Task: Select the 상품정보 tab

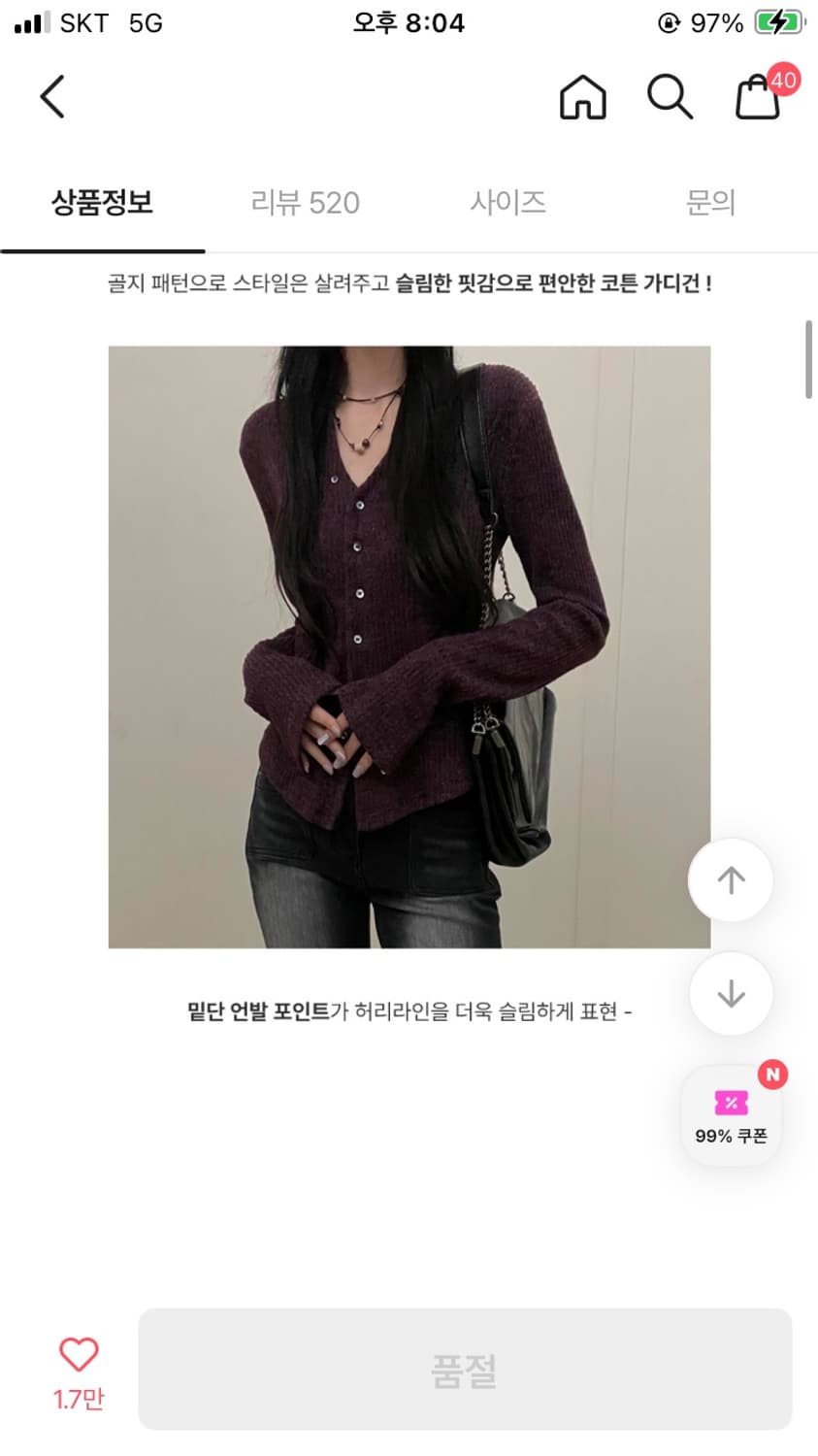Action: pos(101,203)
